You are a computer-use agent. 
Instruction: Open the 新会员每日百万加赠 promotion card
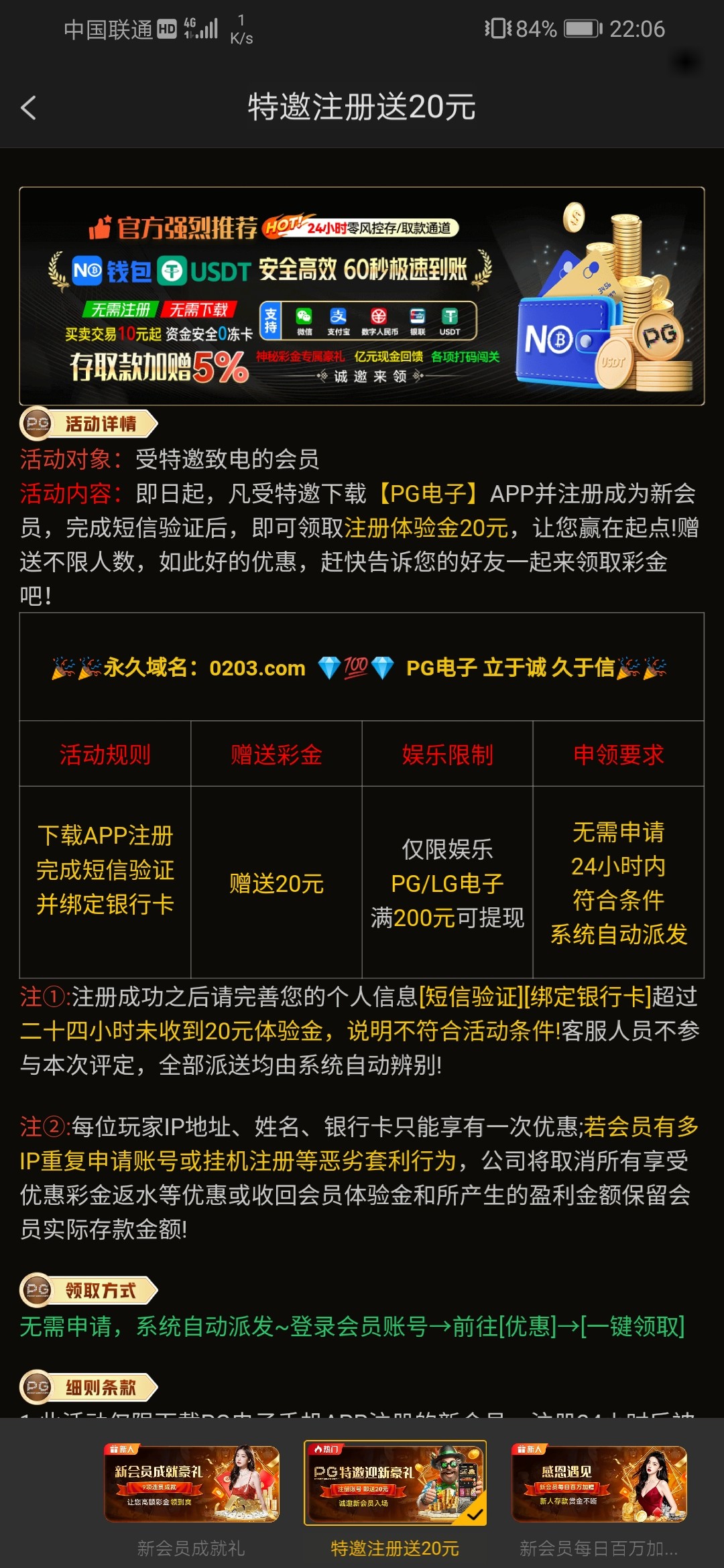tap(599, 1485)
